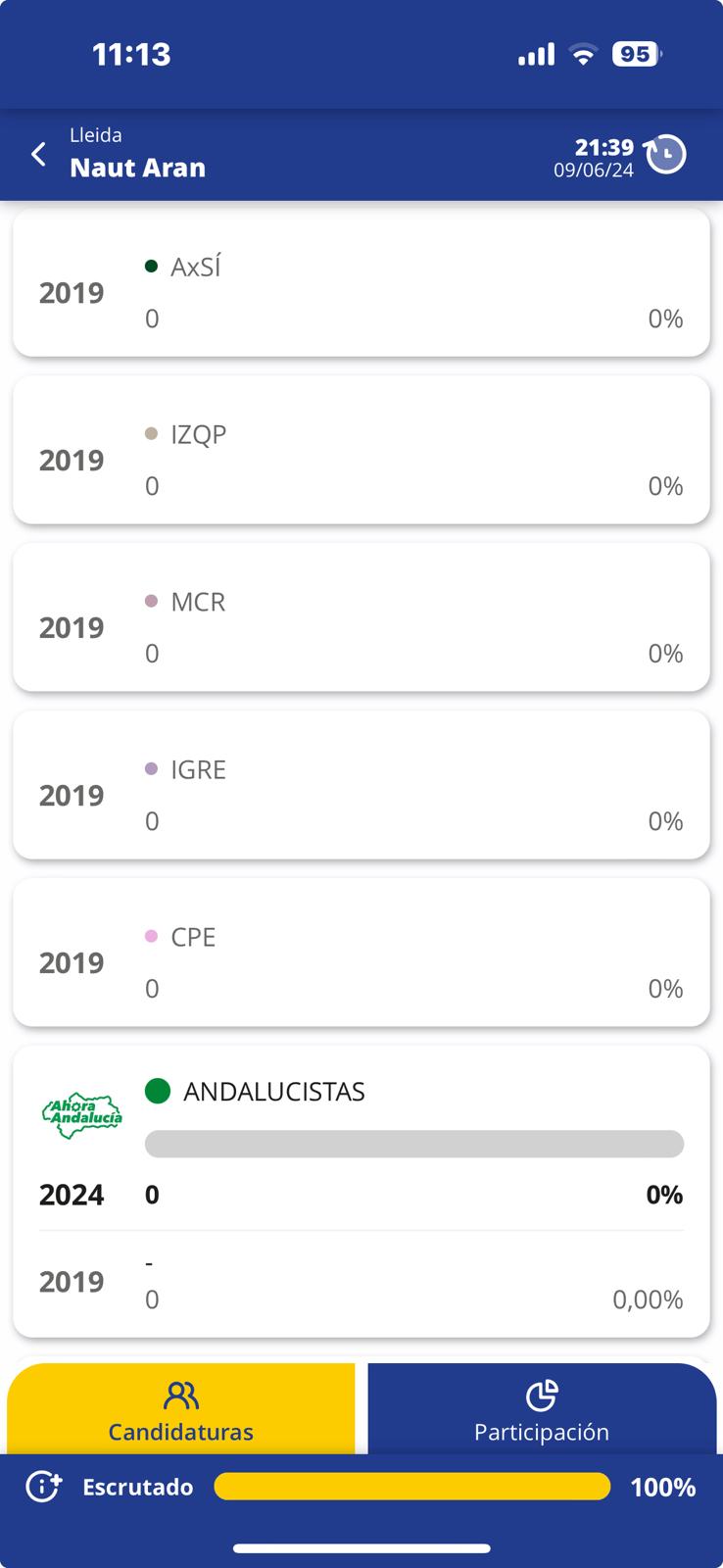The height and width of the screenshot is (1568, 723).
Task: Open the results history clock icon
Action: 666,155
